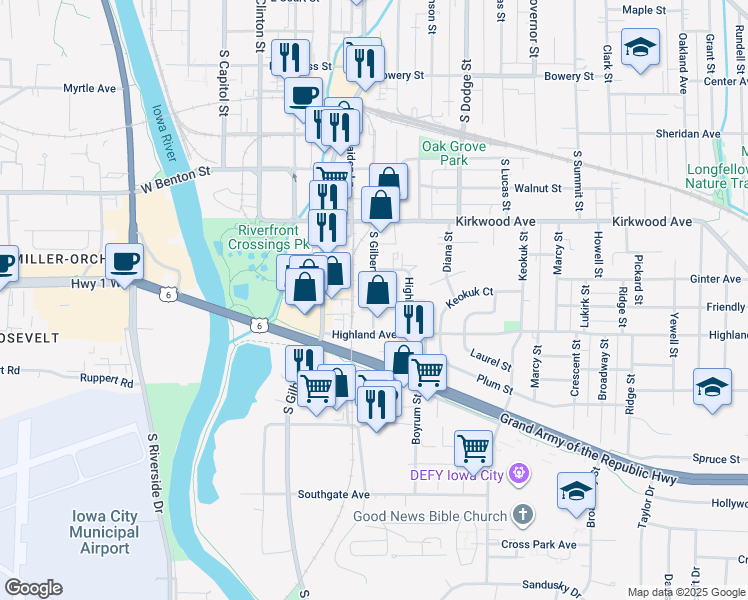The height and width of the screenshot is (600, 748).
Task: Open the grocery cart marker above DEFY Iowa City
Action: click(x=473, y=448)
